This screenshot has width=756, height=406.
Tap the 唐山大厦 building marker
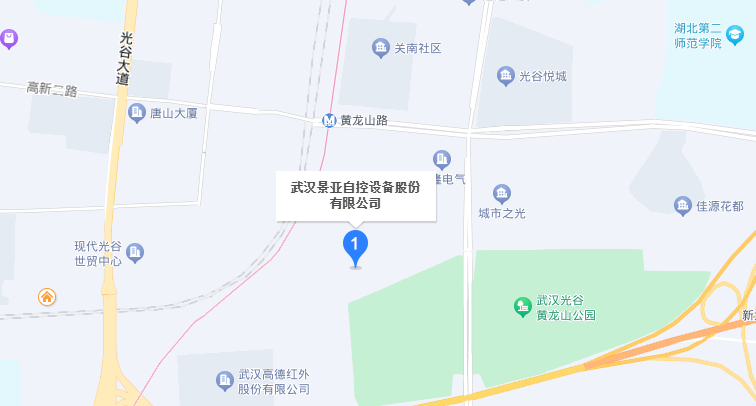pyautogui.click(x=136, y=113)
